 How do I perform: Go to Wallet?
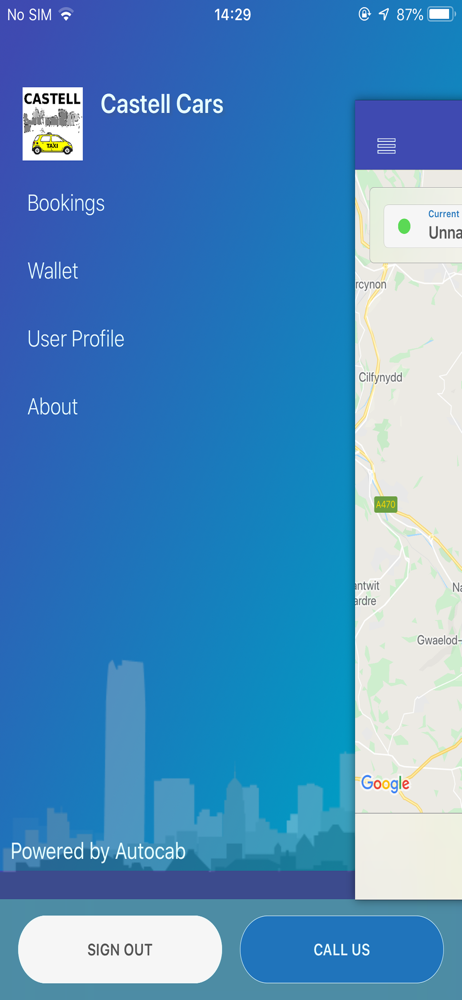tap(52, 271)
